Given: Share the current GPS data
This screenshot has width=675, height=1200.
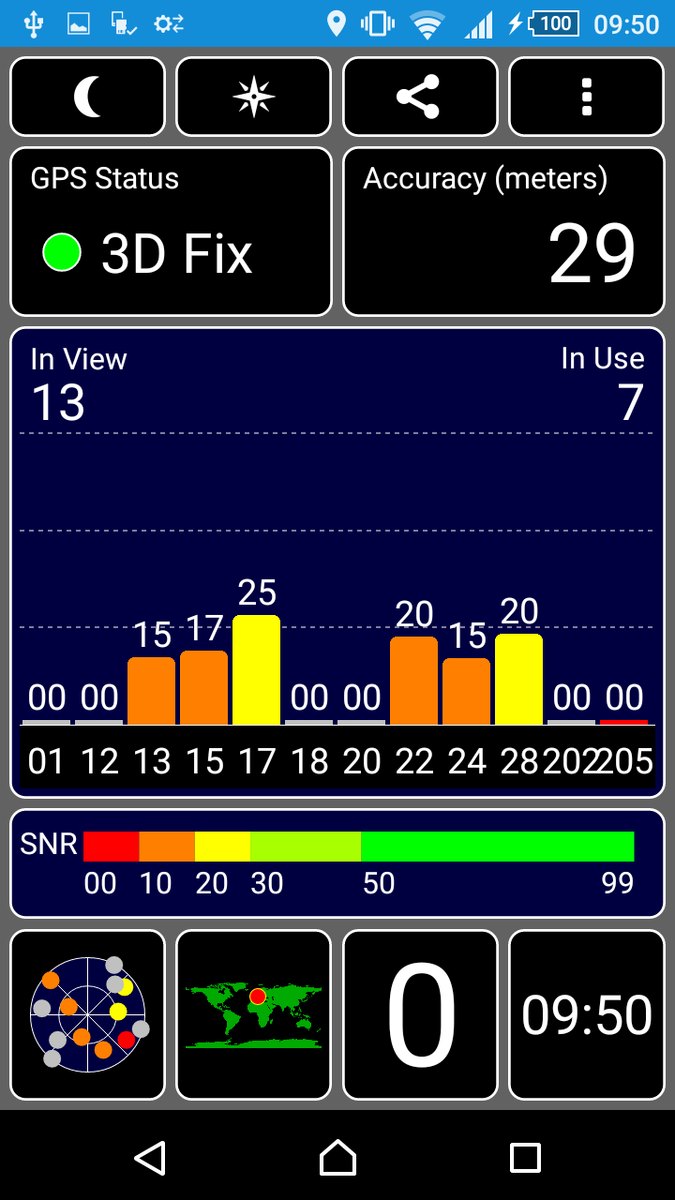Looking at the screenshot, I should (420, 97).
